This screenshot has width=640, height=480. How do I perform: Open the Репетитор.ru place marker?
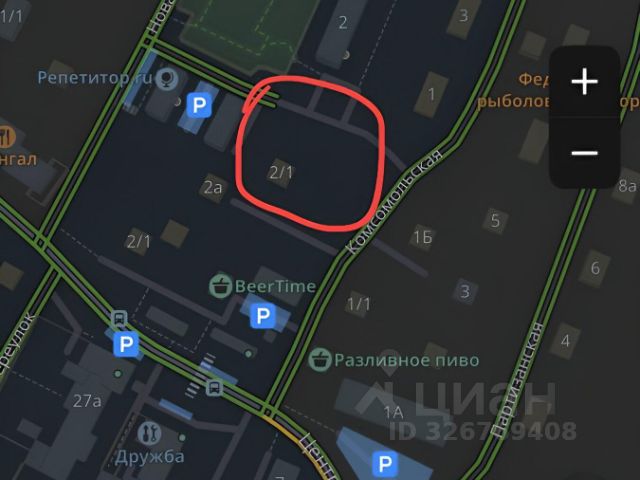coord(170,76)
